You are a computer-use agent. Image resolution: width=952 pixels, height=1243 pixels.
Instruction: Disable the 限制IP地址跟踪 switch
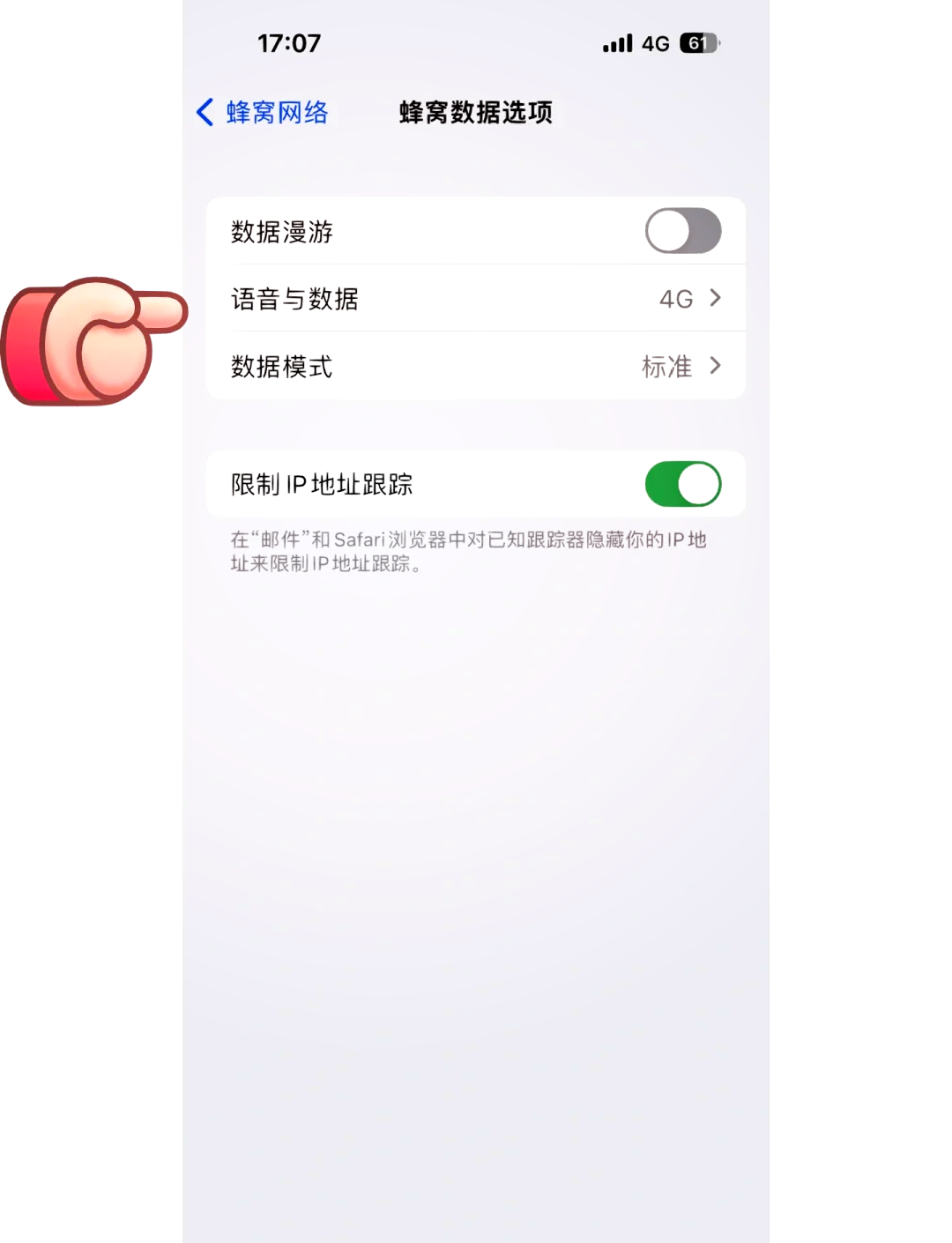pyautogui.click(x=682, y=483)
